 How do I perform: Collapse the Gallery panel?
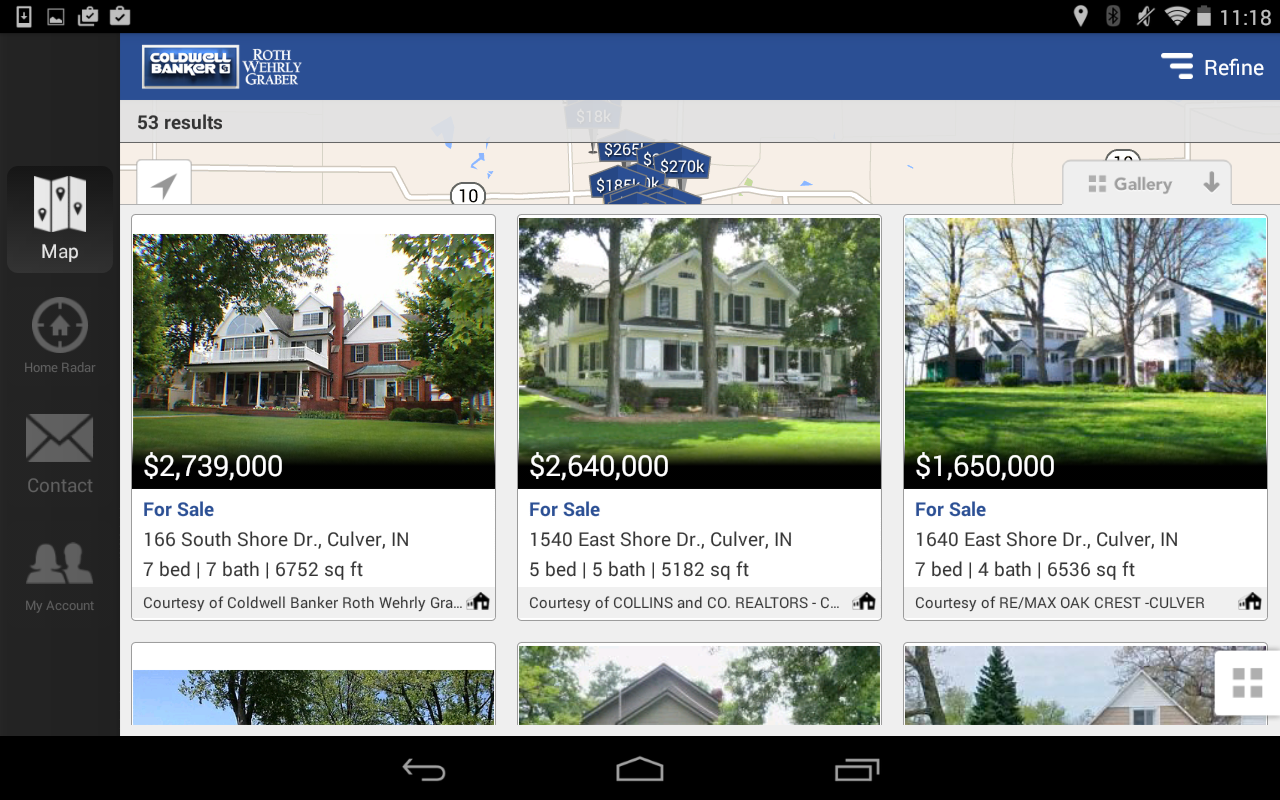1147,183
